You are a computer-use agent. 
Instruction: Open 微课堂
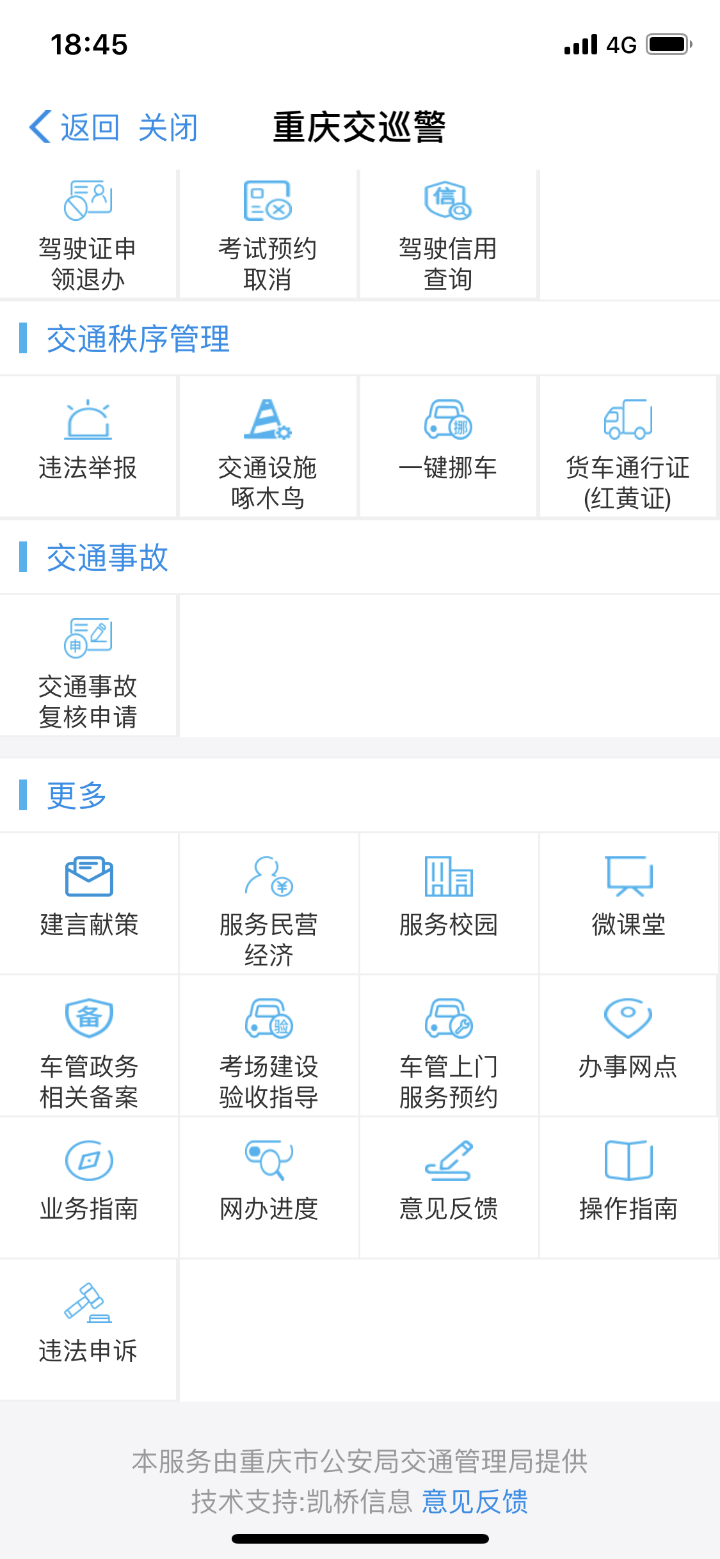(628, 902)
